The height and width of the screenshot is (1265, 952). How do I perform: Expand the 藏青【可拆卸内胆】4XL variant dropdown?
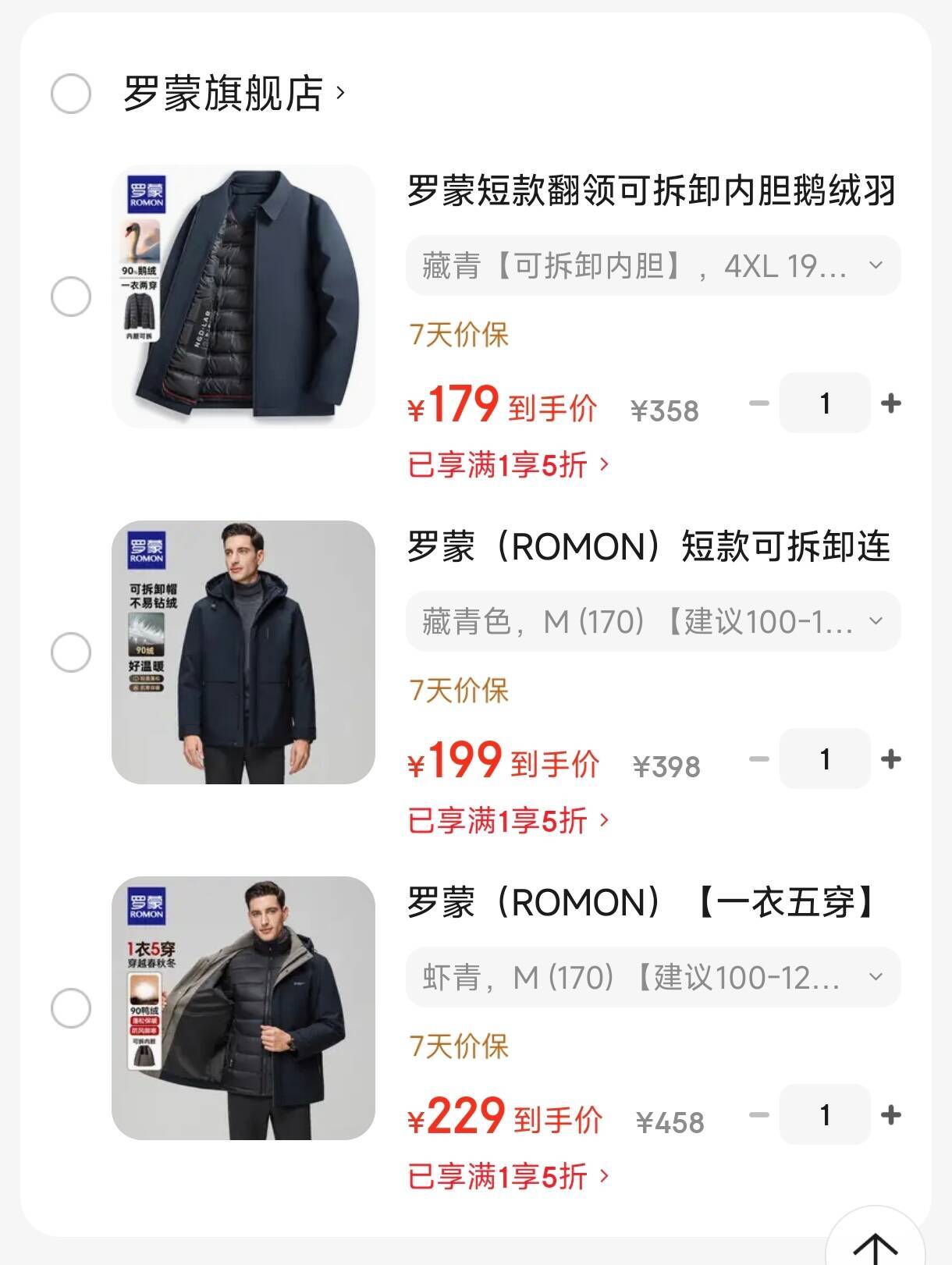[652, 266]
